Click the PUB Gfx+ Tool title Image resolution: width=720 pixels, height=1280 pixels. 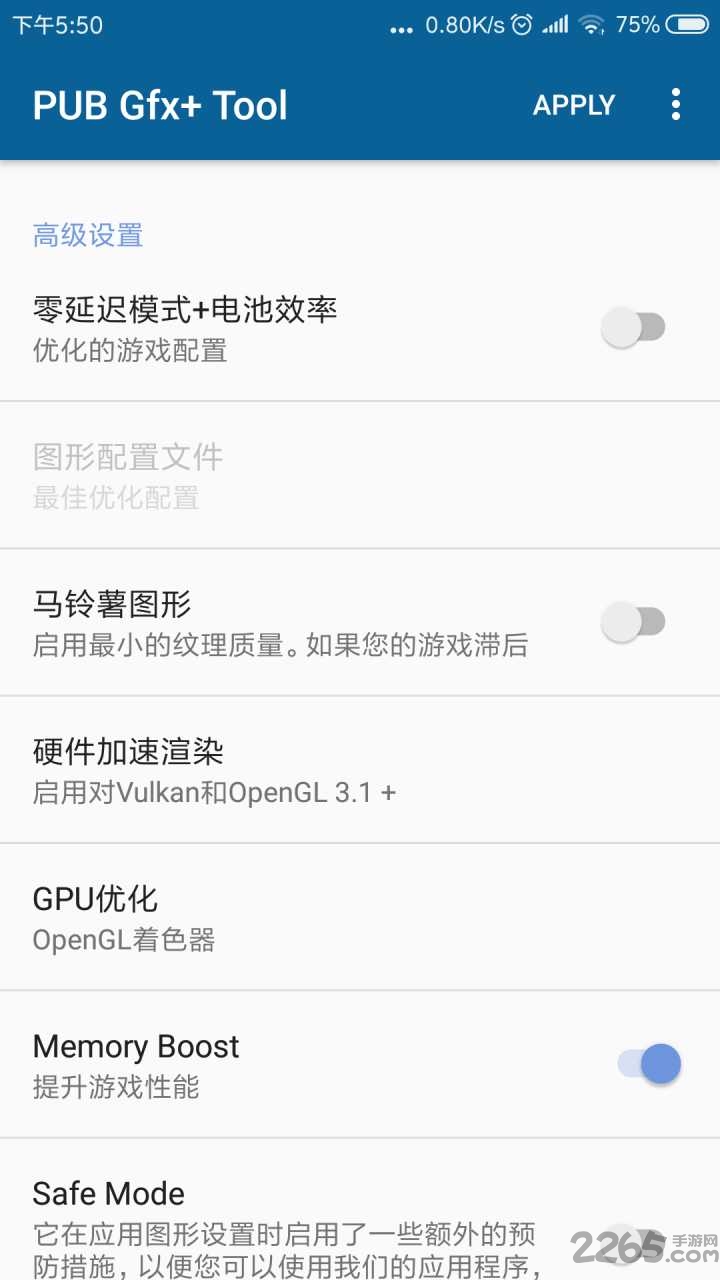pyautogui.click(x=160, y=105)
